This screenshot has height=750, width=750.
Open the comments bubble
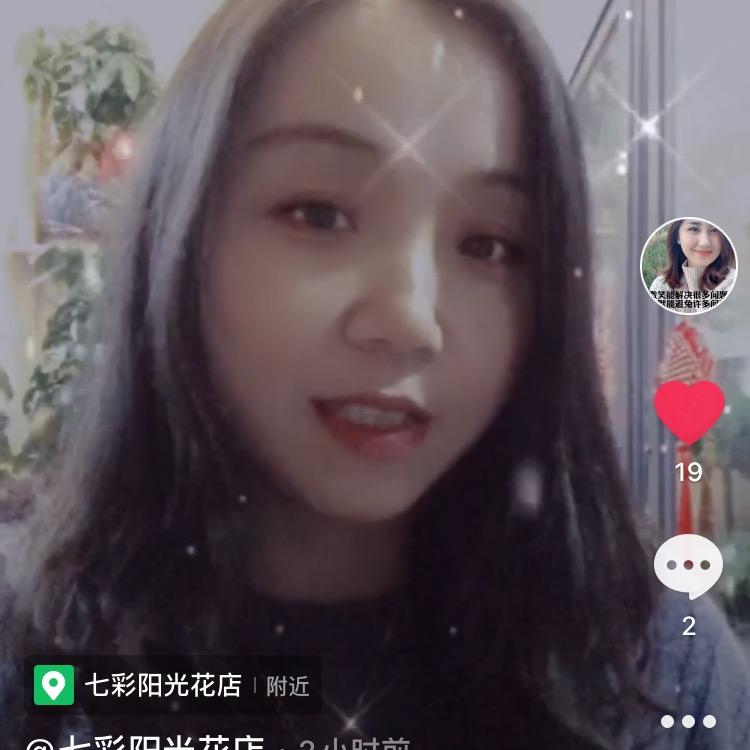[688, 567]
